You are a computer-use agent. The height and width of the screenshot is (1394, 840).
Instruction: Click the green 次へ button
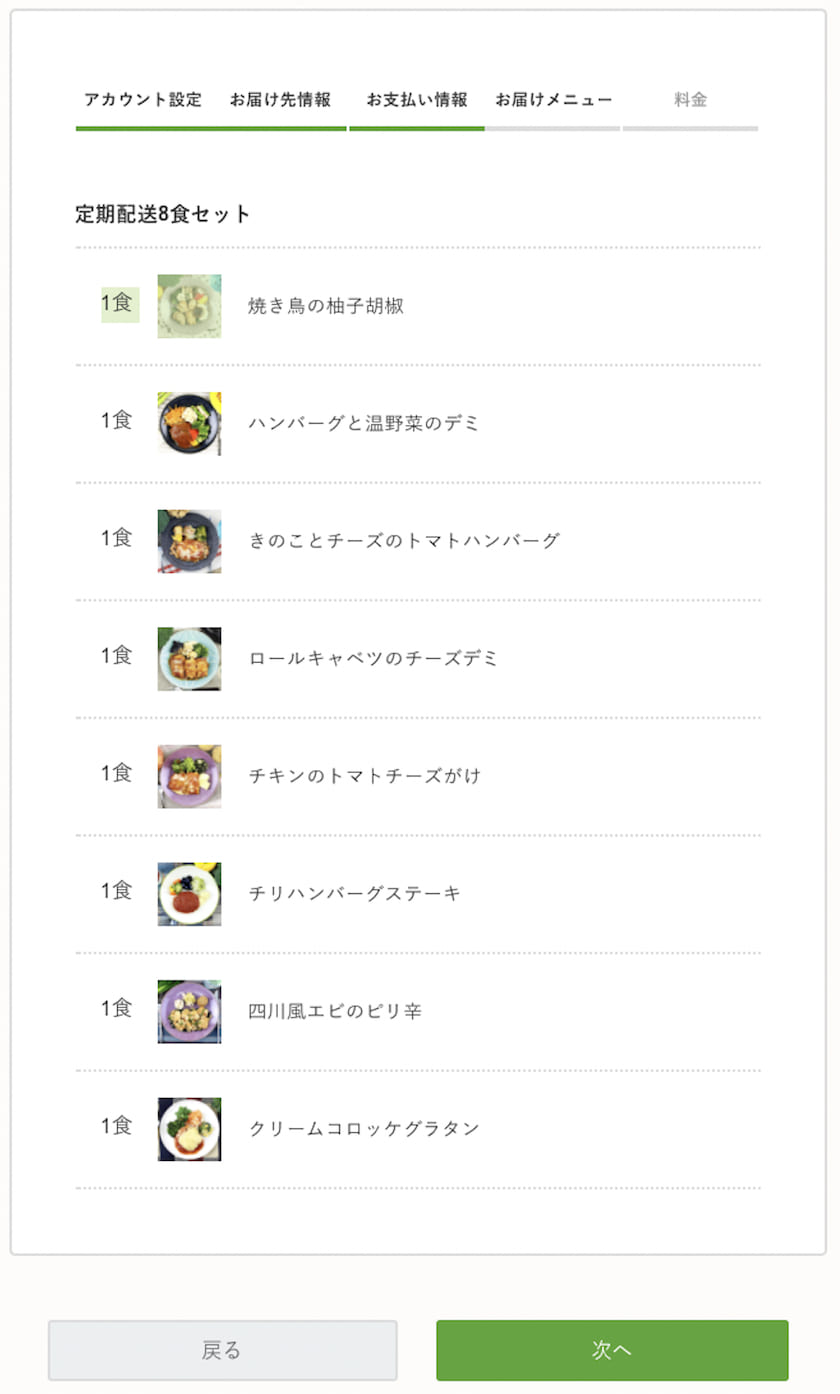point(610,1348)
